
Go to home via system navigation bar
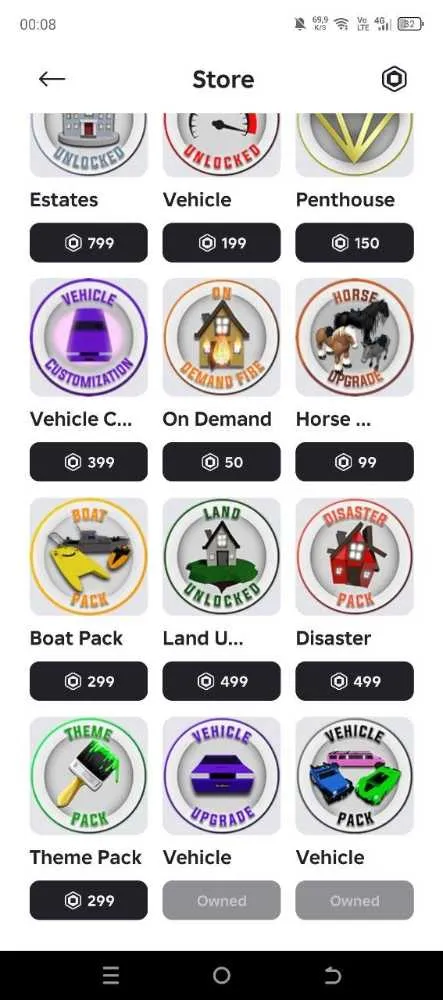click(221, 975)
